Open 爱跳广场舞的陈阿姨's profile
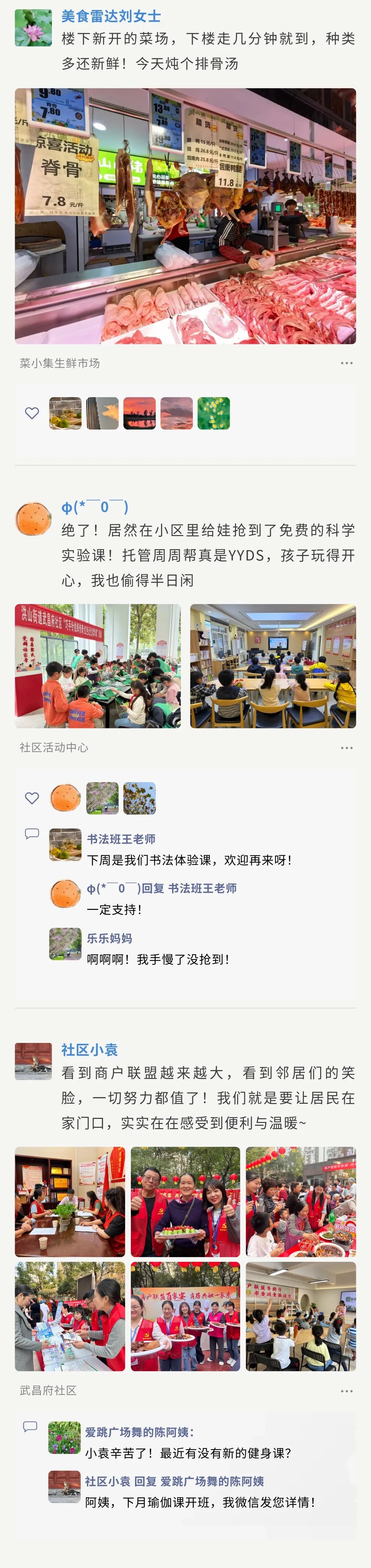Viewport: 371px width, 1568px height. pos(138,1432)
